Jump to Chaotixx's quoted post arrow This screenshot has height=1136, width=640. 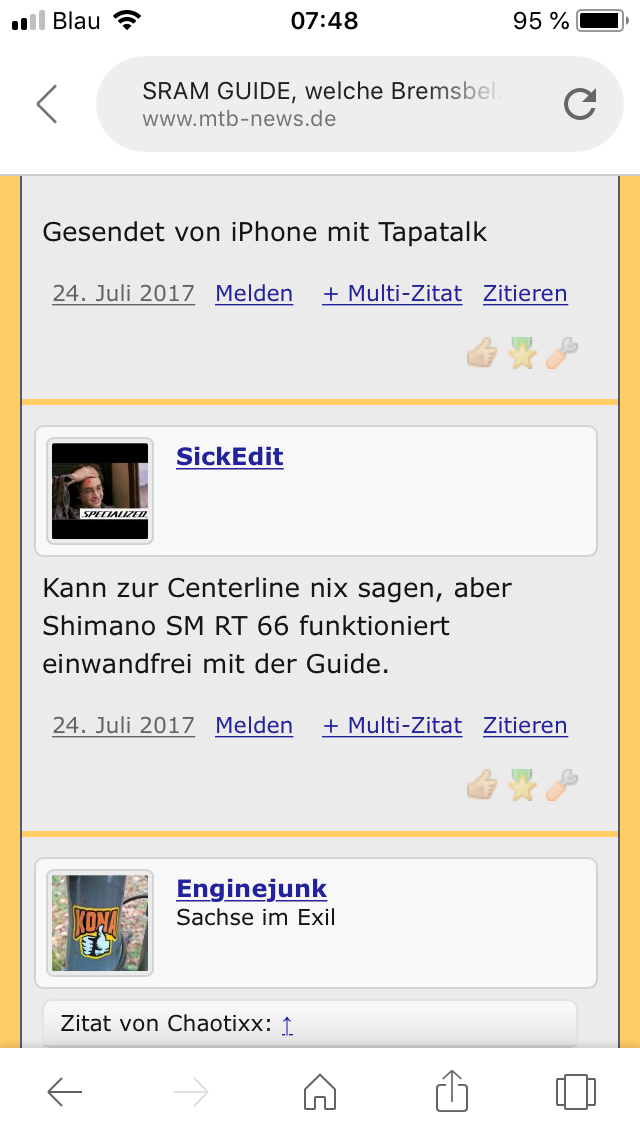tap(287, 1024)
